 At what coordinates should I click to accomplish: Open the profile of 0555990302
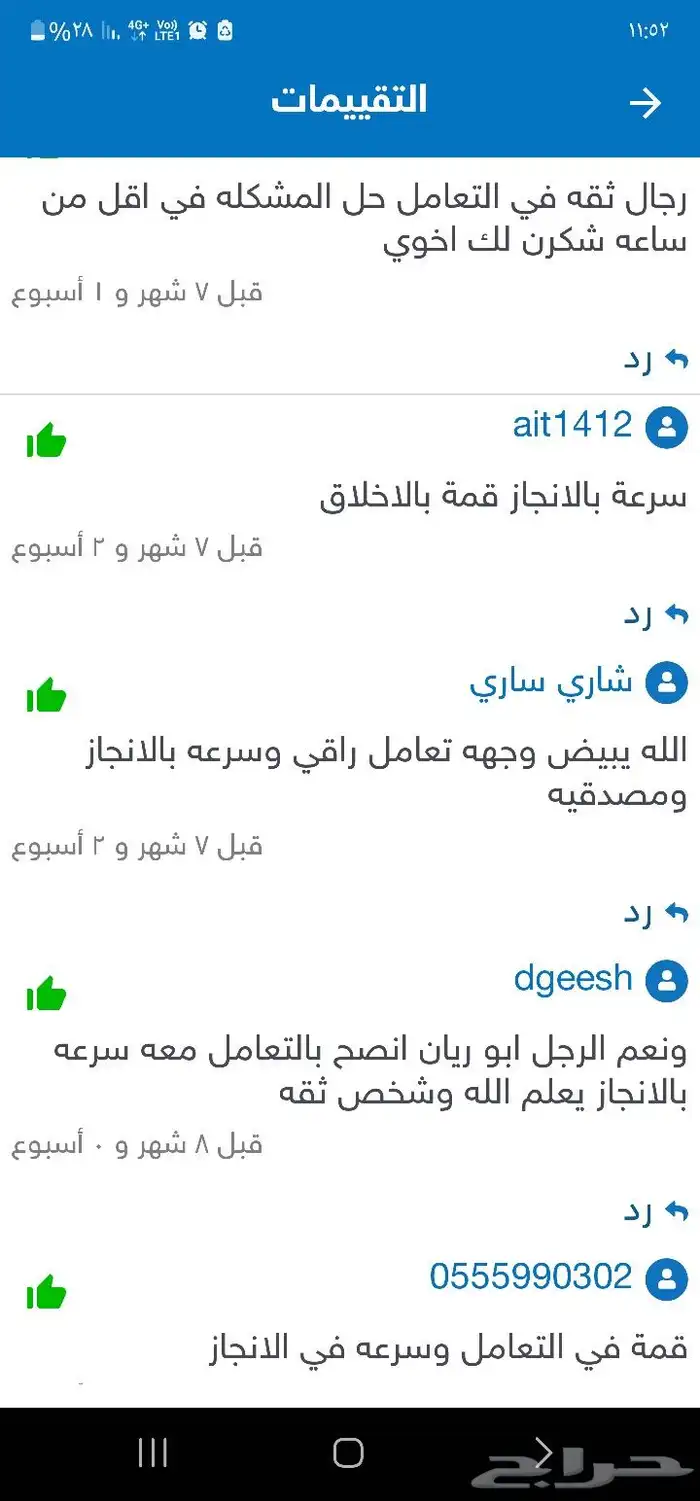pos(531,1276)
